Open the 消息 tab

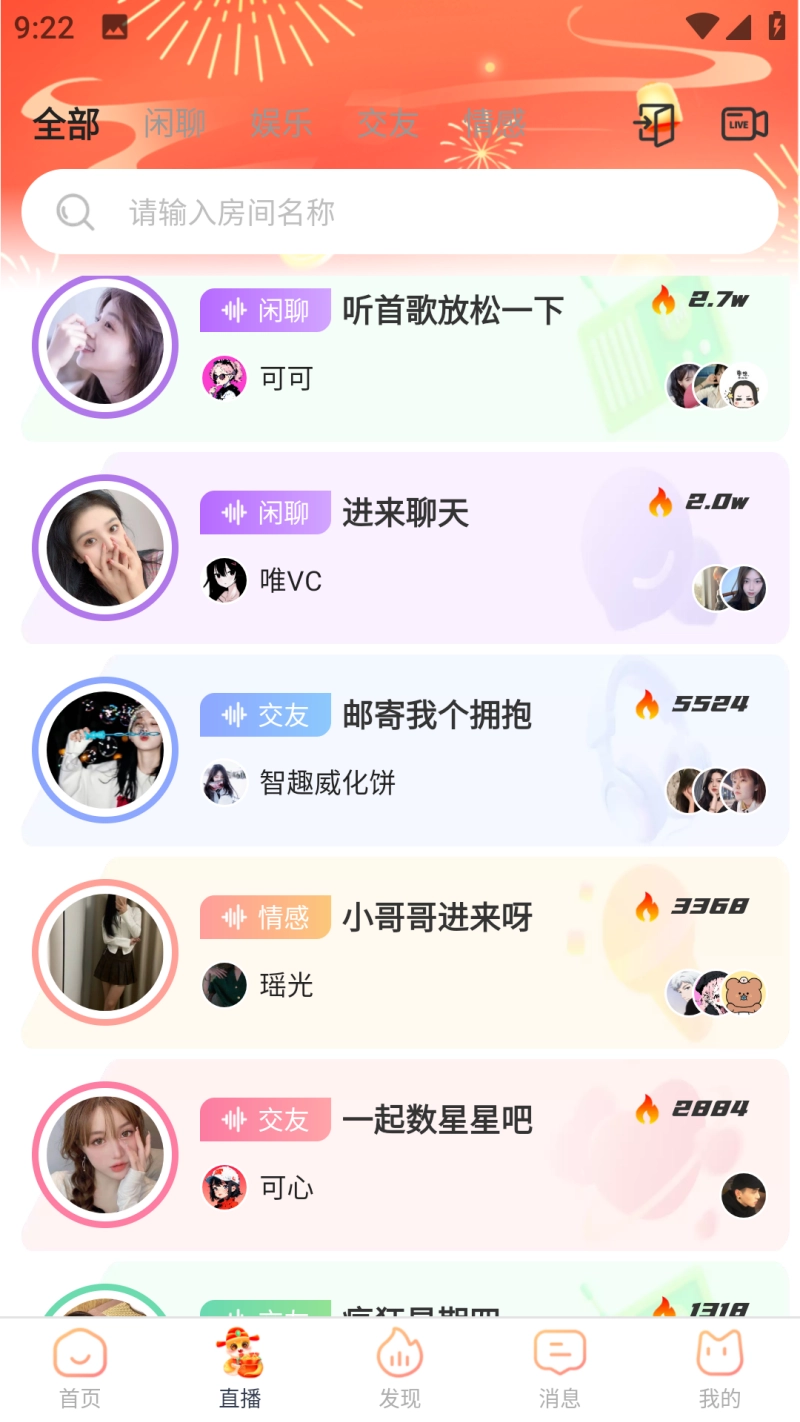tap(559, 1370)
